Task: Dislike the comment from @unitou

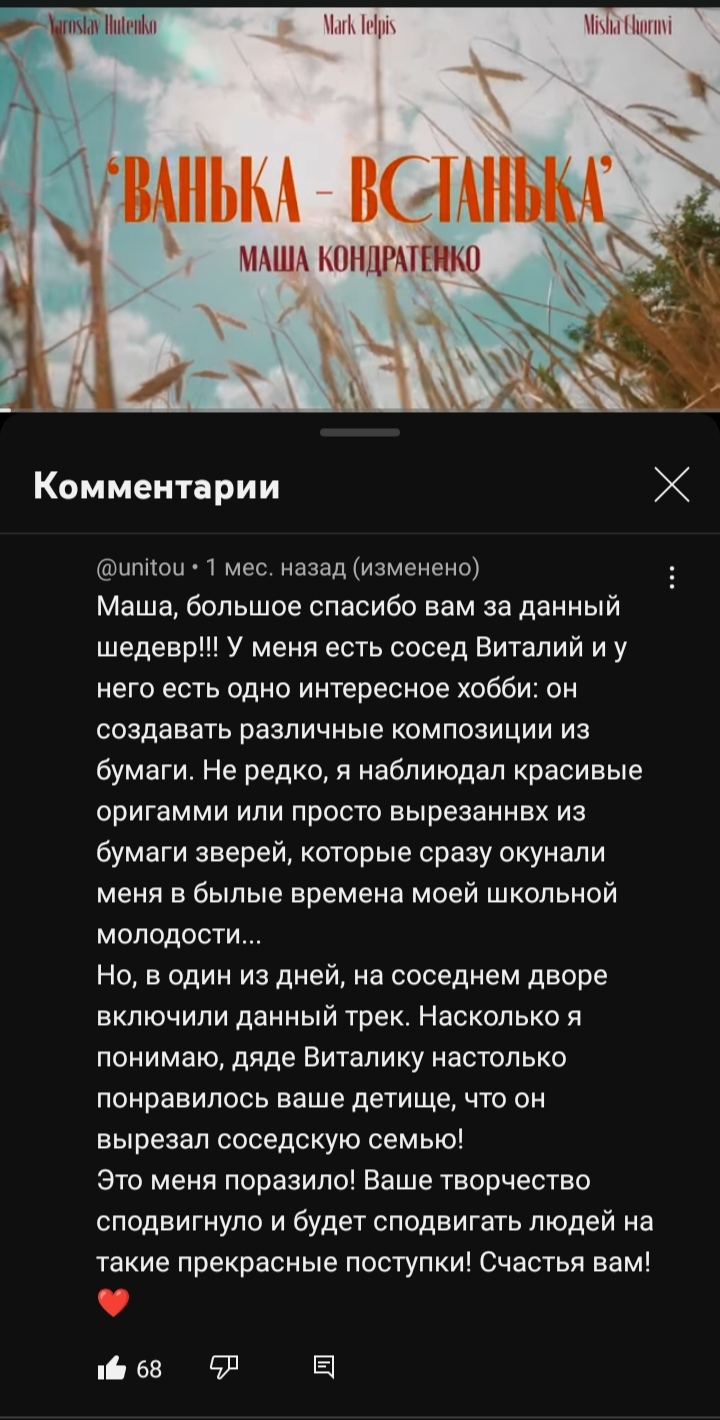Action: (223, 1367)
